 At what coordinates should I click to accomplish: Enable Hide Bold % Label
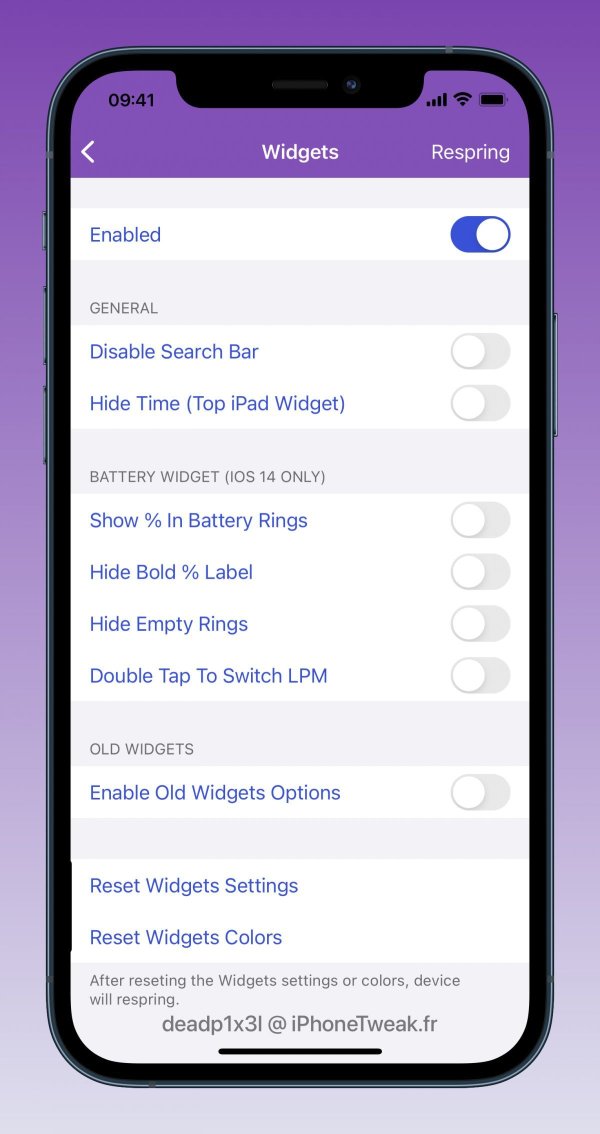(x=480, y=573)
